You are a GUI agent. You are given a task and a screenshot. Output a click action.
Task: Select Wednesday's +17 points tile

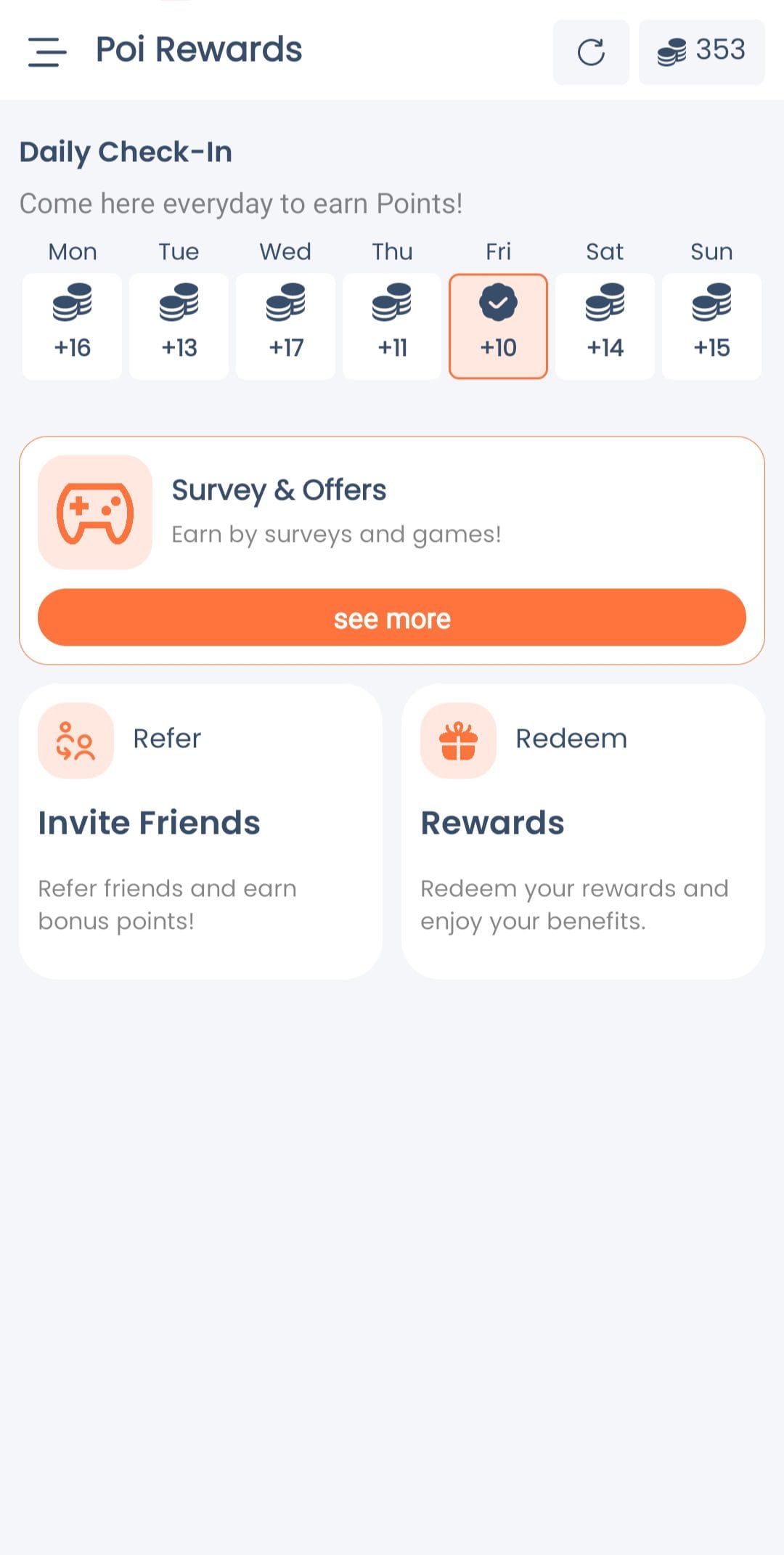(x=285, y=325)
